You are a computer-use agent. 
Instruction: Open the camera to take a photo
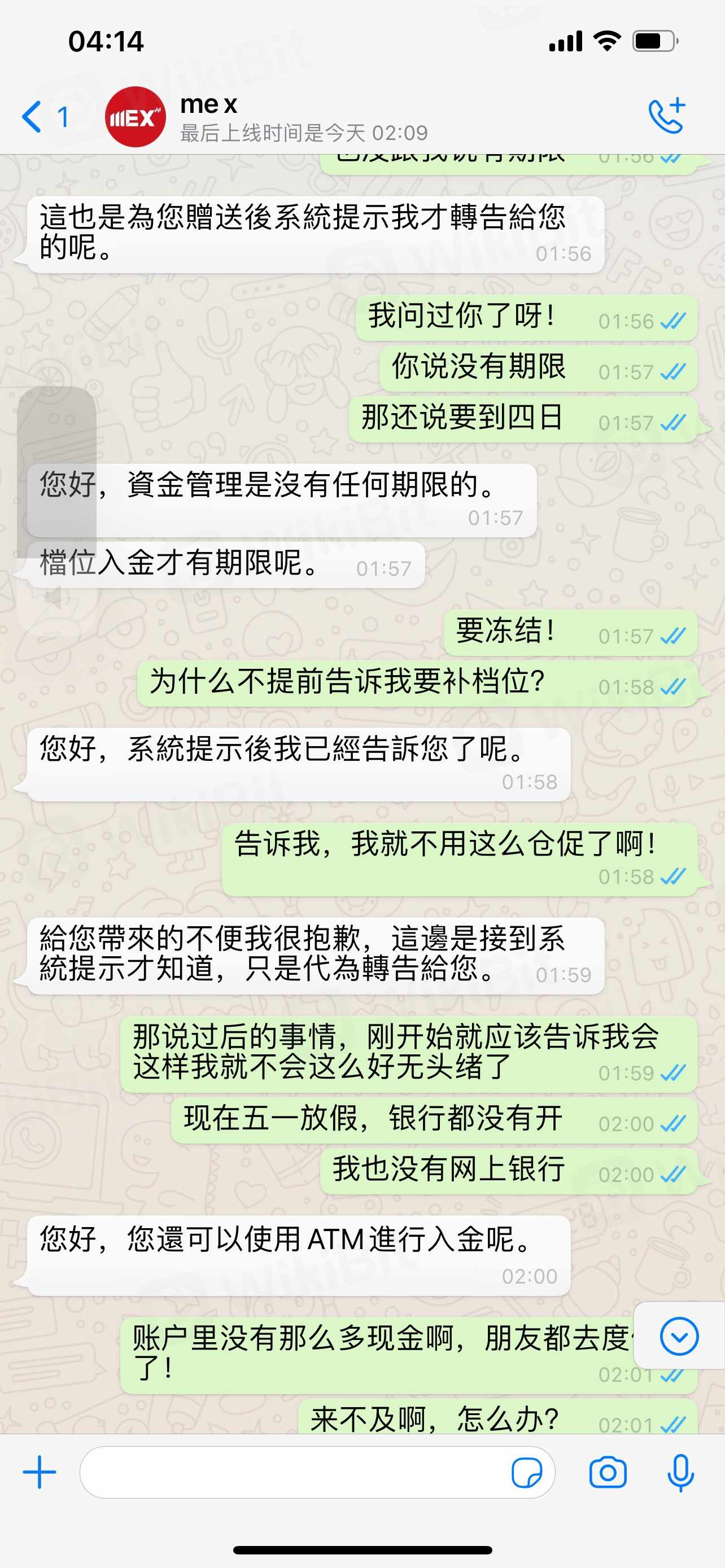point(608,1473)
